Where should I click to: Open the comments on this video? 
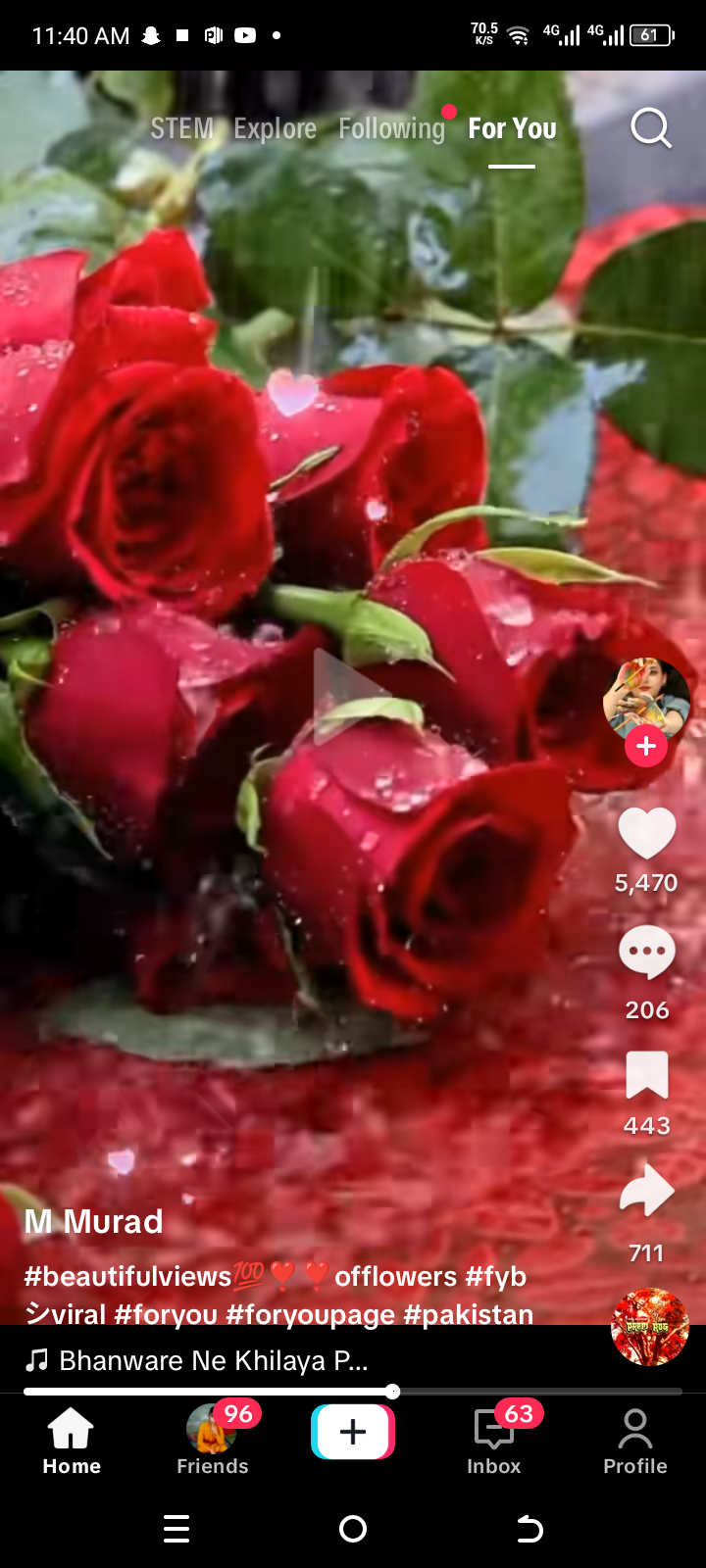click(646, 953)
